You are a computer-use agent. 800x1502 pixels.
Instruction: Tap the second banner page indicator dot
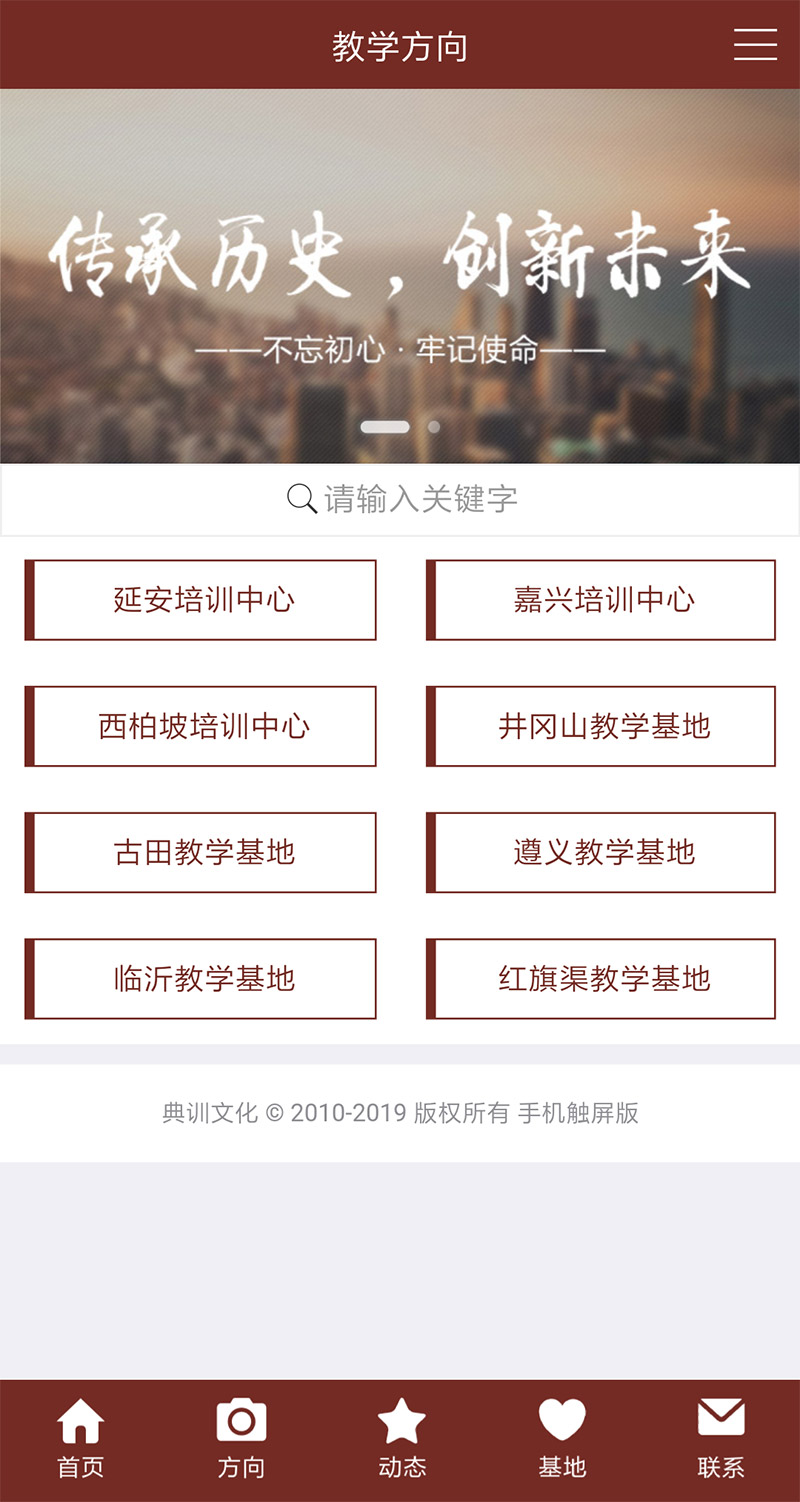pos(434,426)
